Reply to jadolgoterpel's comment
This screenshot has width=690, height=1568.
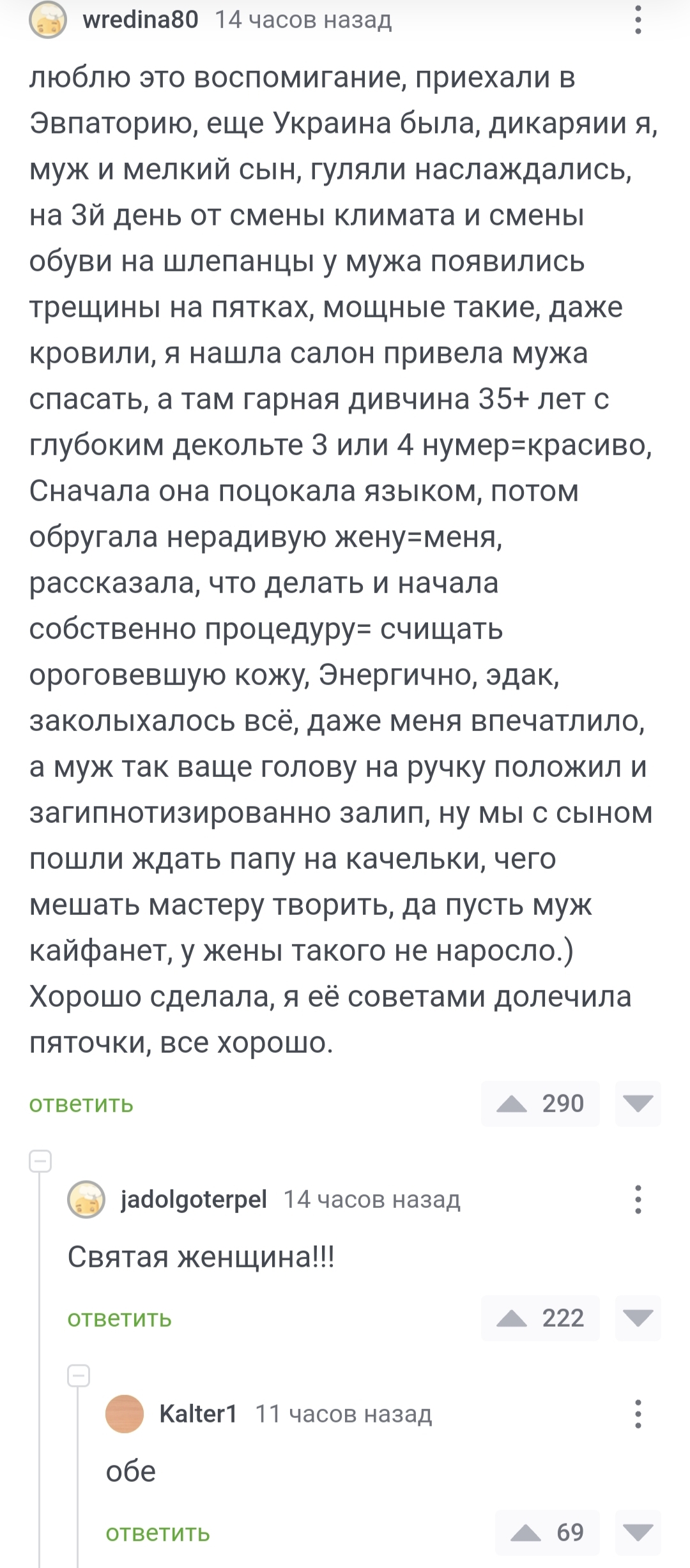[x=119, y=1318]
